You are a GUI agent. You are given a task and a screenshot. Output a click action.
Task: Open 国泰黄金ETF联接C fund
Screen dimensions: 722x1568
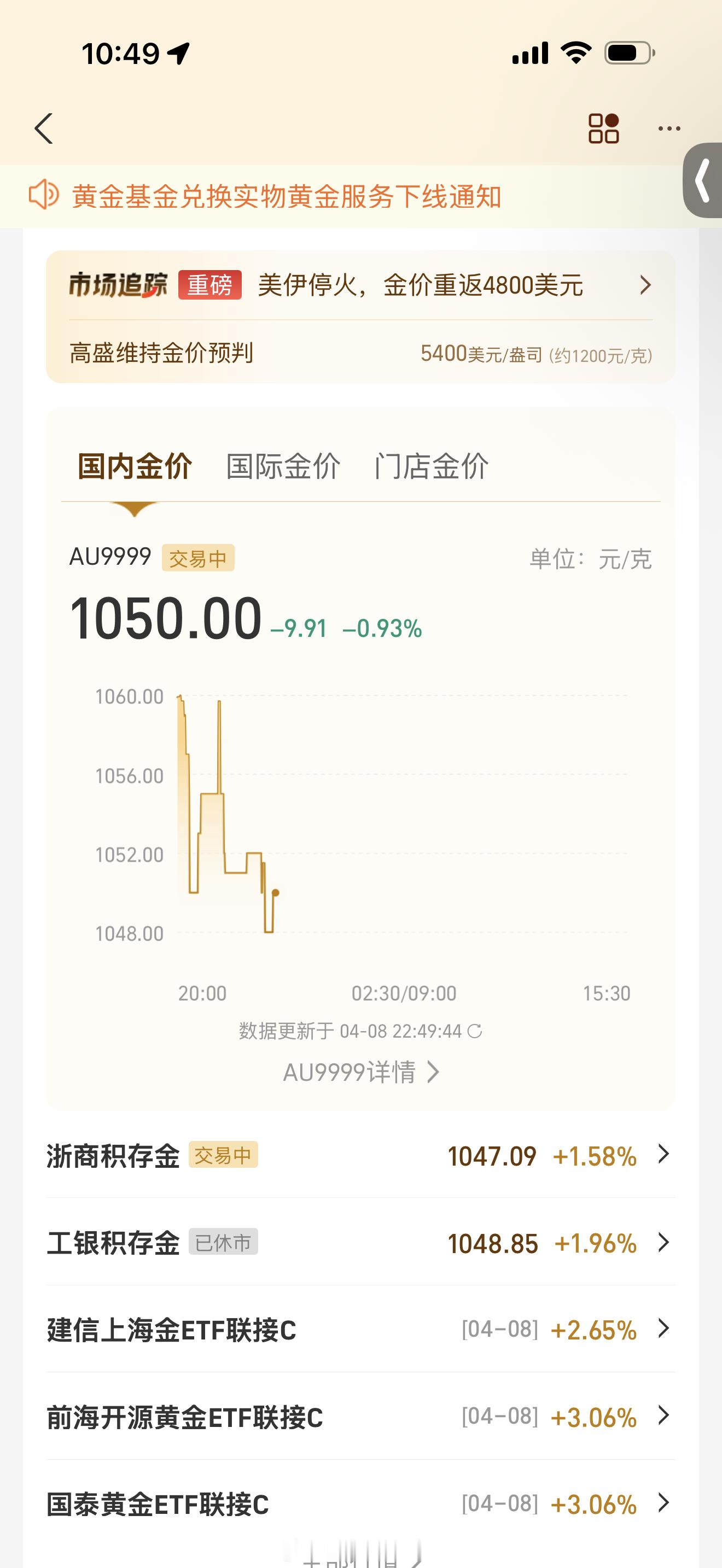(x=360, y=1504)
